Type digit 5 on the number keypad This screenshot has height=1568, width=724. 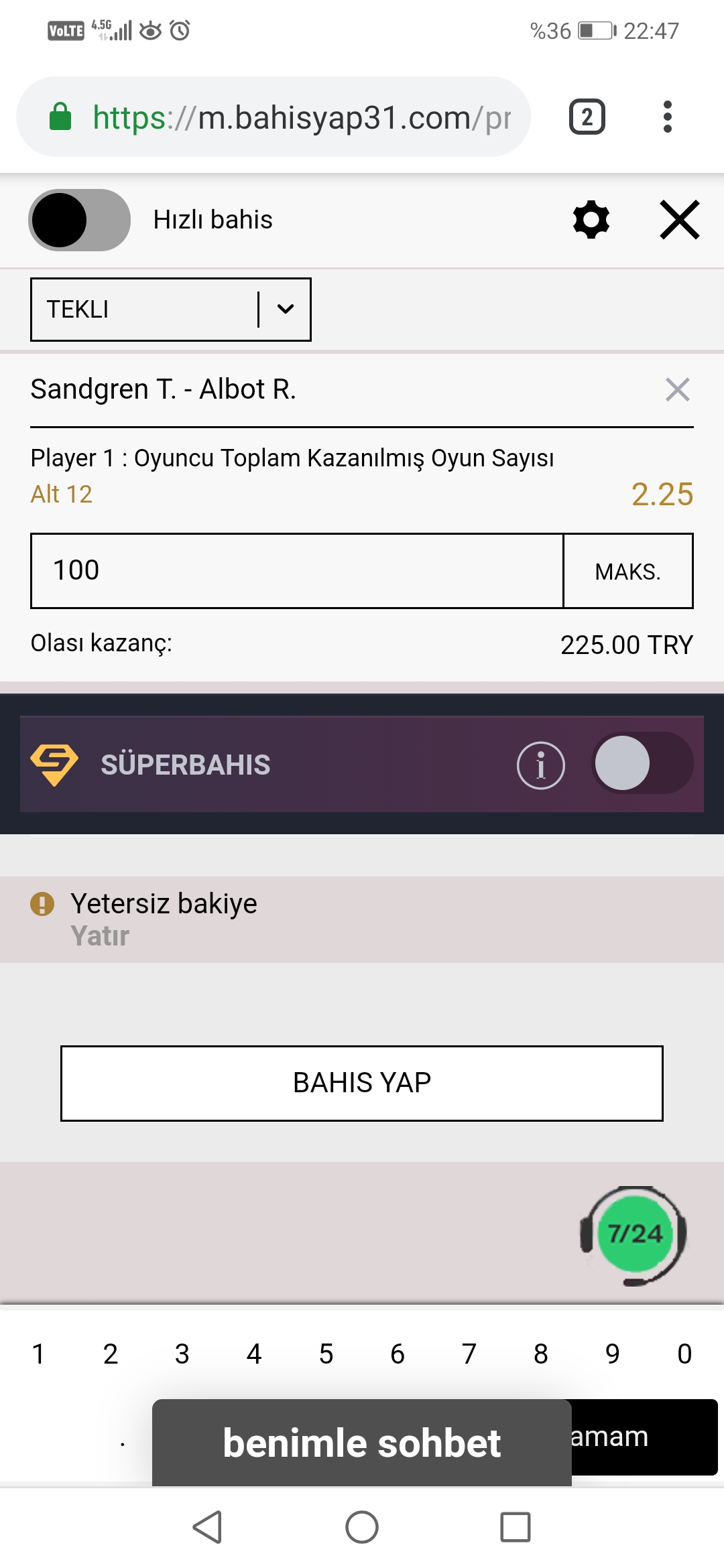click(326, 1354)
